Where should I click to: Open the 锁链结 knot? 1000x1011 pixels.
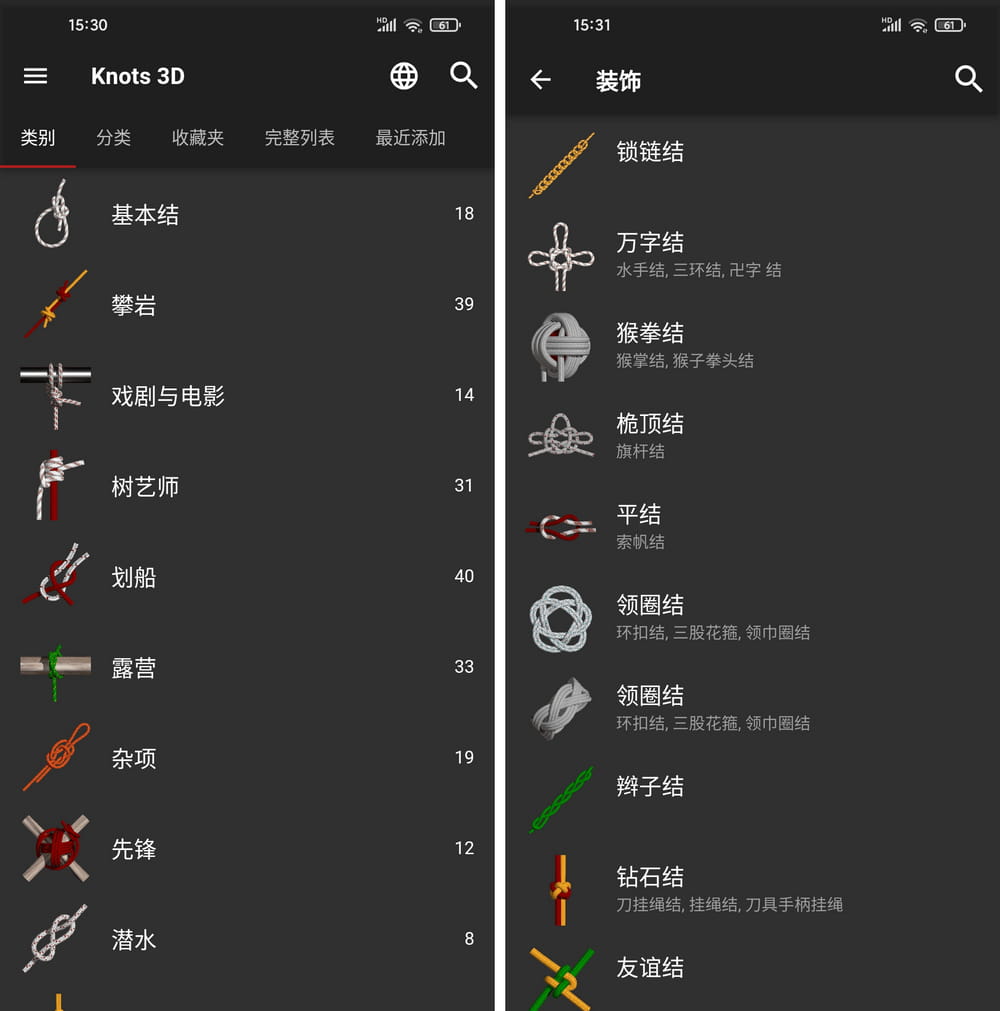point(650,152)
